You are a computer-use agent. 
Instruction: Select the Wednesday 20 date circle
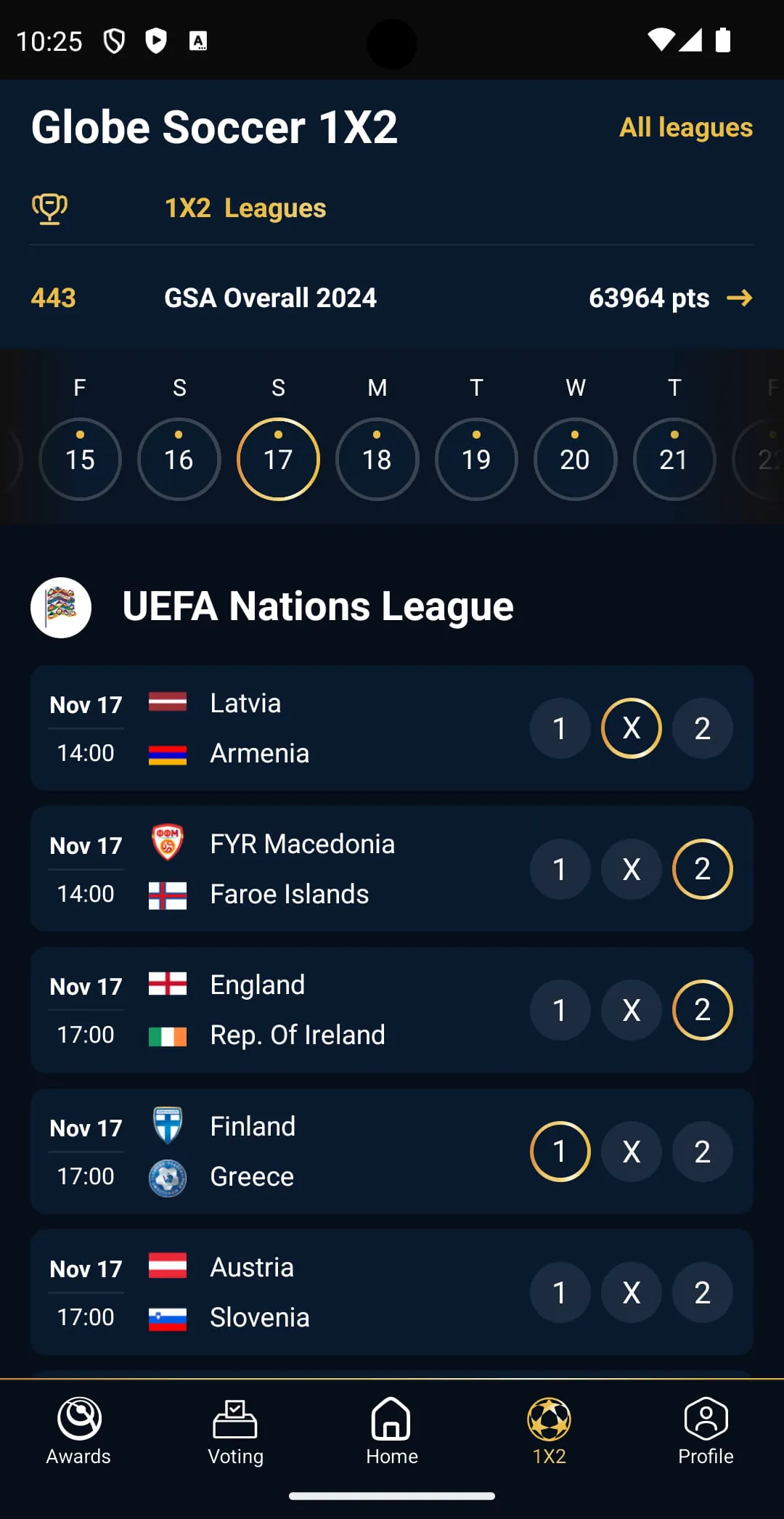[575, 459]
